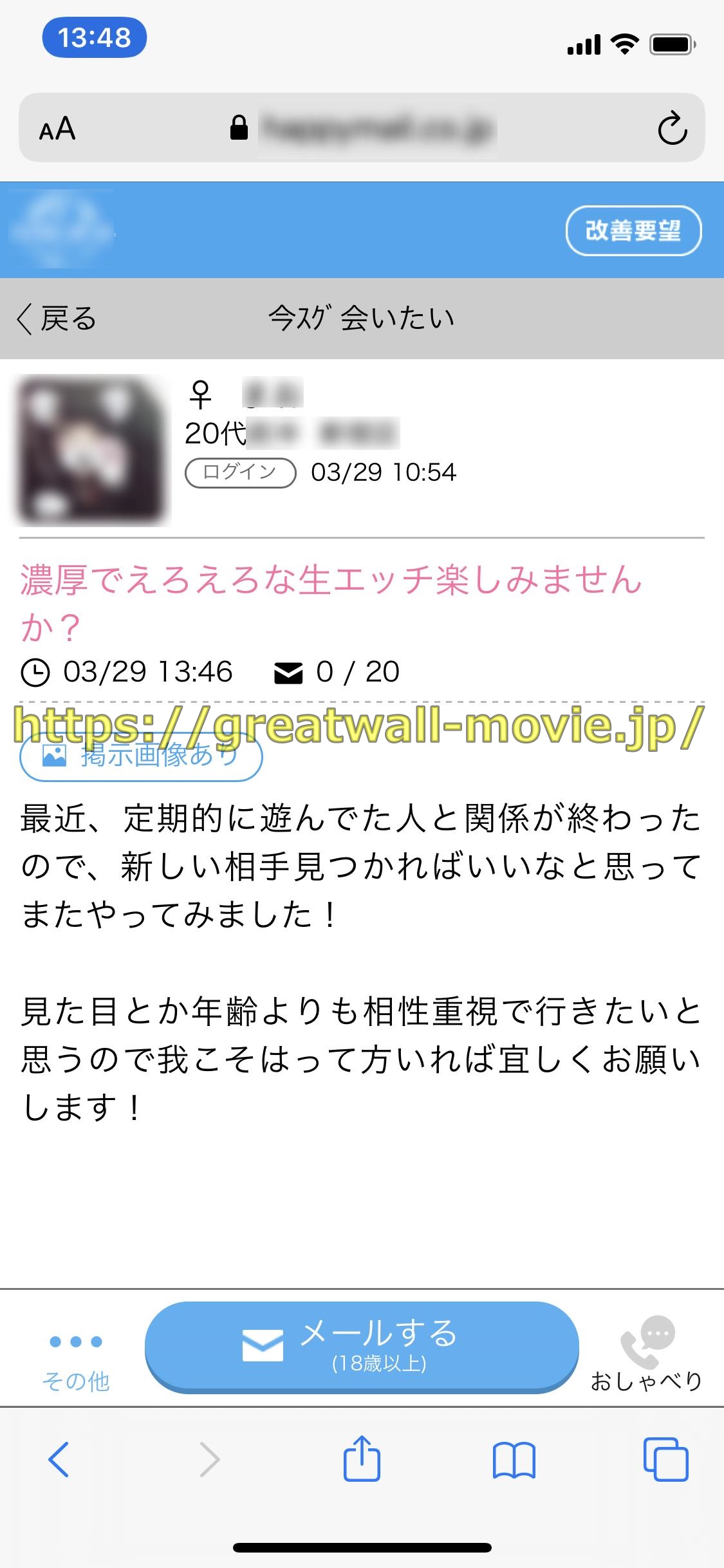This screenshot has height=1568, width=724.
Task: Tap the 戻る back button
Action: coord(57,319)
